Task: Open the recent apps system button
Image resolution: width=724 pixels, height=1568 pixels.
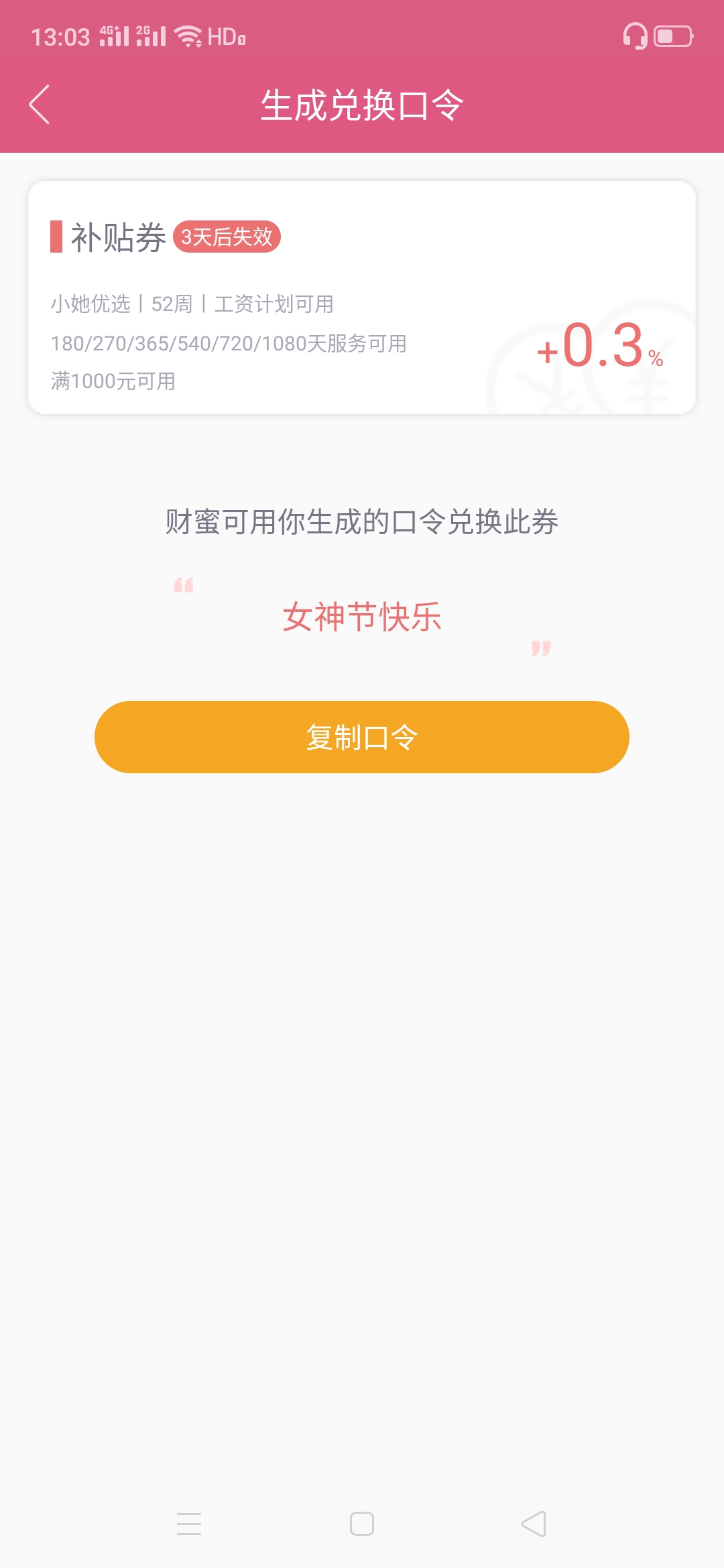Action: coord(189,1524)
